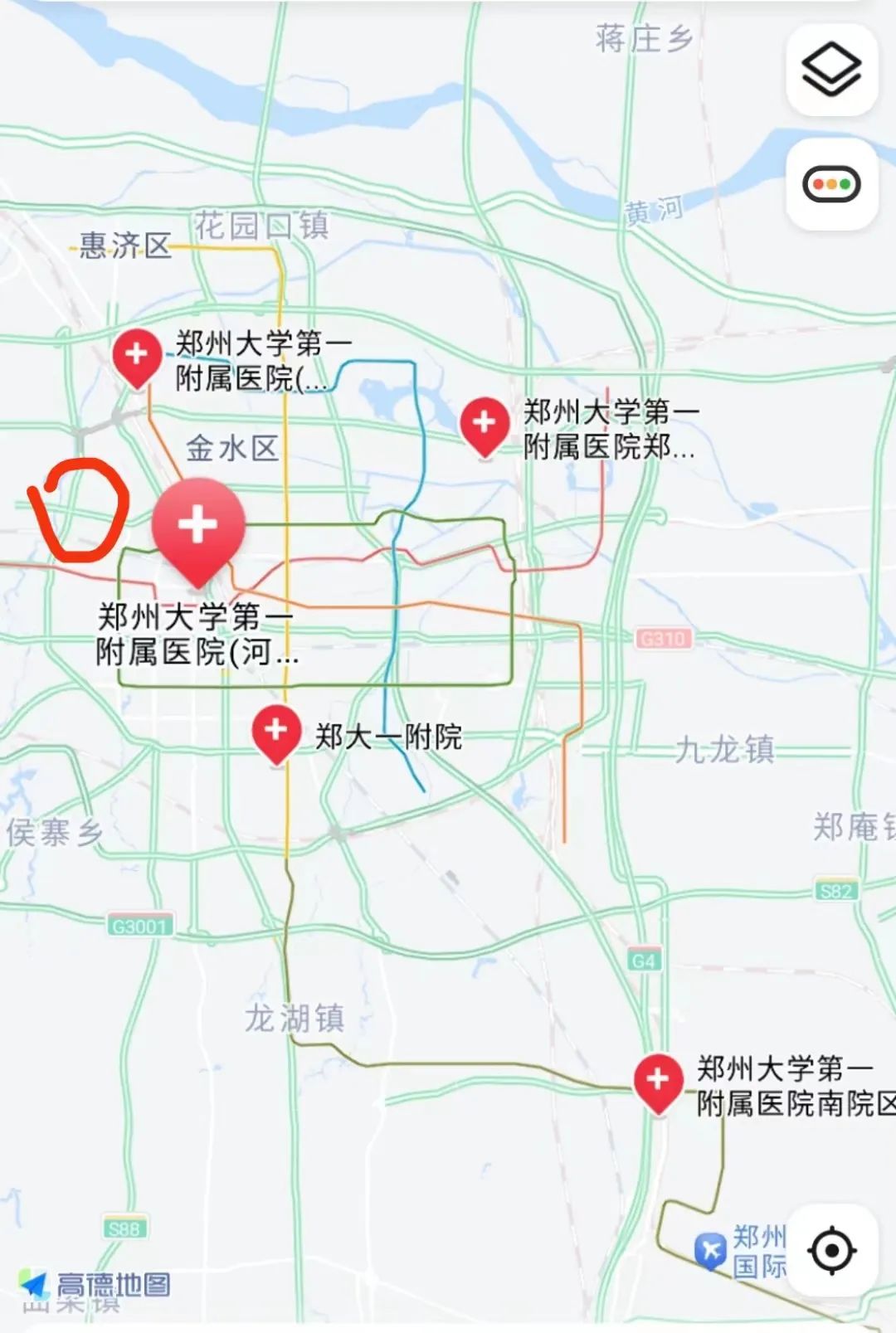Viewport: 896px width, 1333px height.
Task: Select the 郑大一附院 hospital pin
Action: (x=275, y=732)
